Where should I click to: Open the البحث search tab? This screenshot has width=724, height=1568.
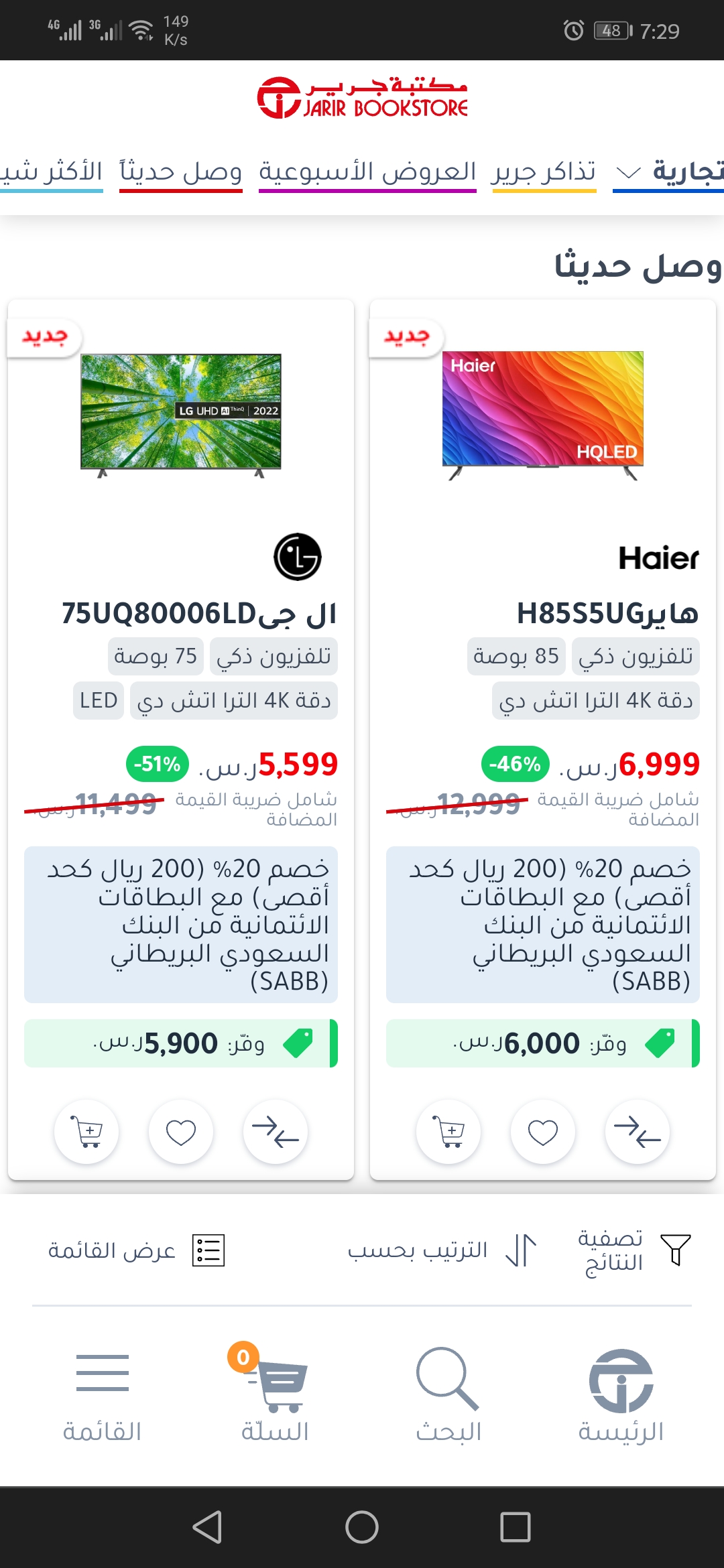coord(448,1395)
